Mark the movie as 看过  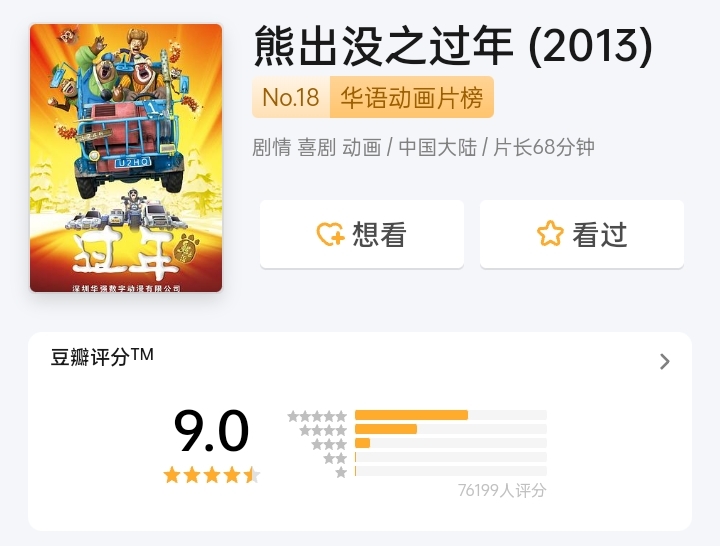pos(581,234)
